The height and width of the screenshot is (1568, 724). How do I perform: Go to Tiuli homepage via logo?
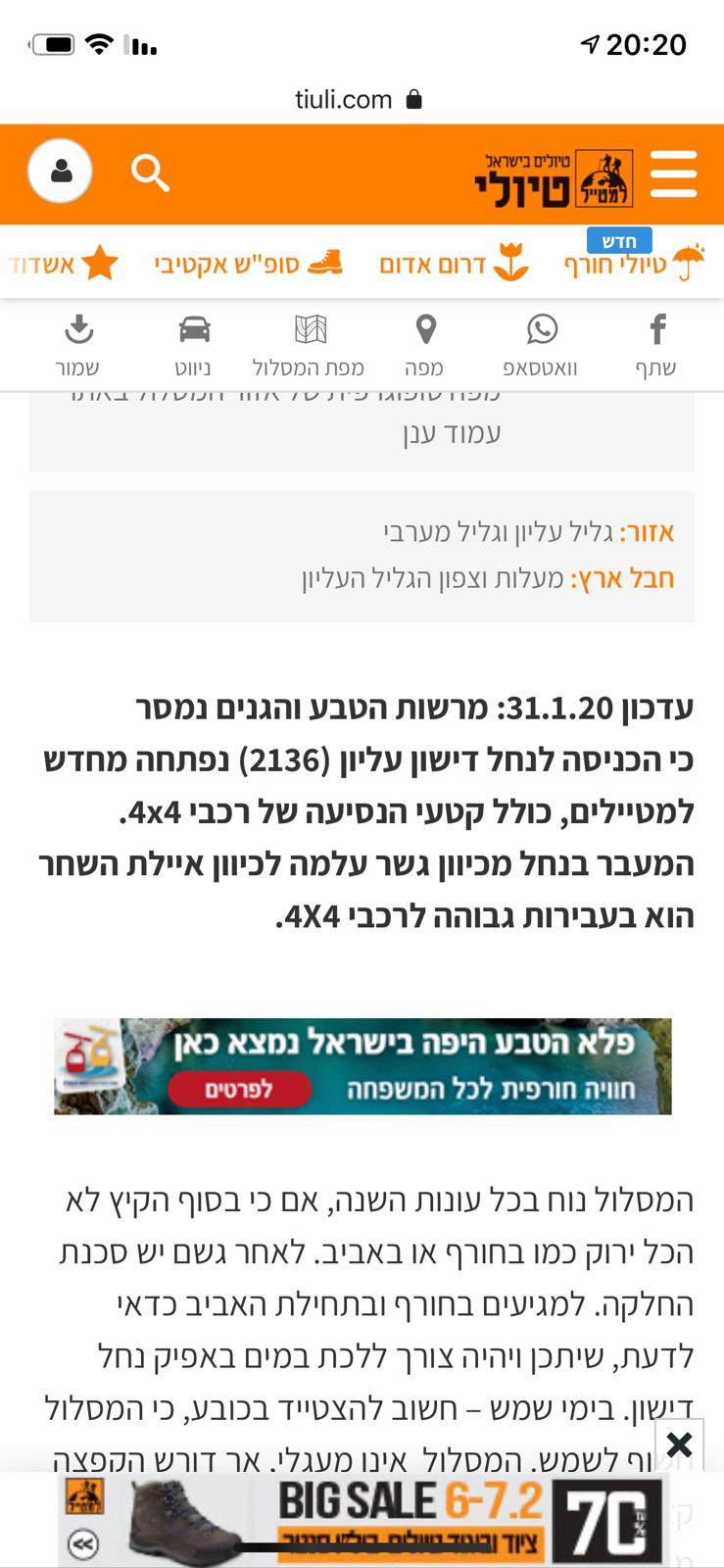(554, 177)
